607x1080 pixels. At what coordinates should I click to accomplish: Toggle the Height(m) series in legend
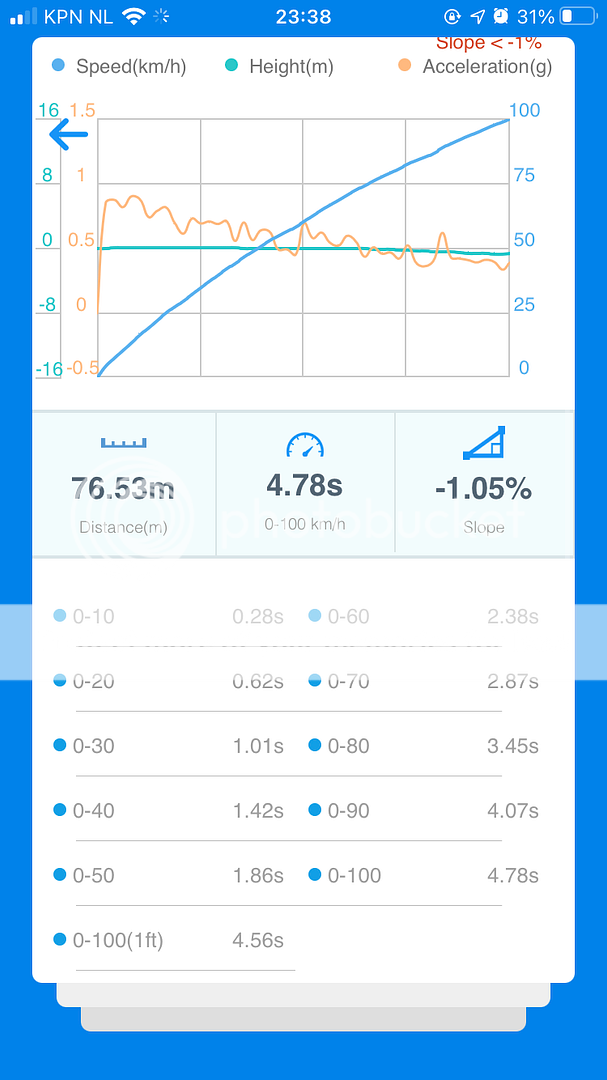click(278, 67)
